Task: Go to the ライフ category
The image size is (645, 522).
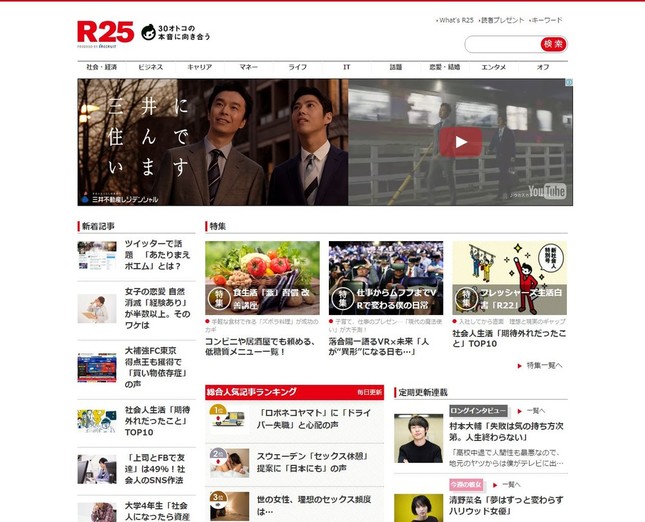Action: (297, 67)
